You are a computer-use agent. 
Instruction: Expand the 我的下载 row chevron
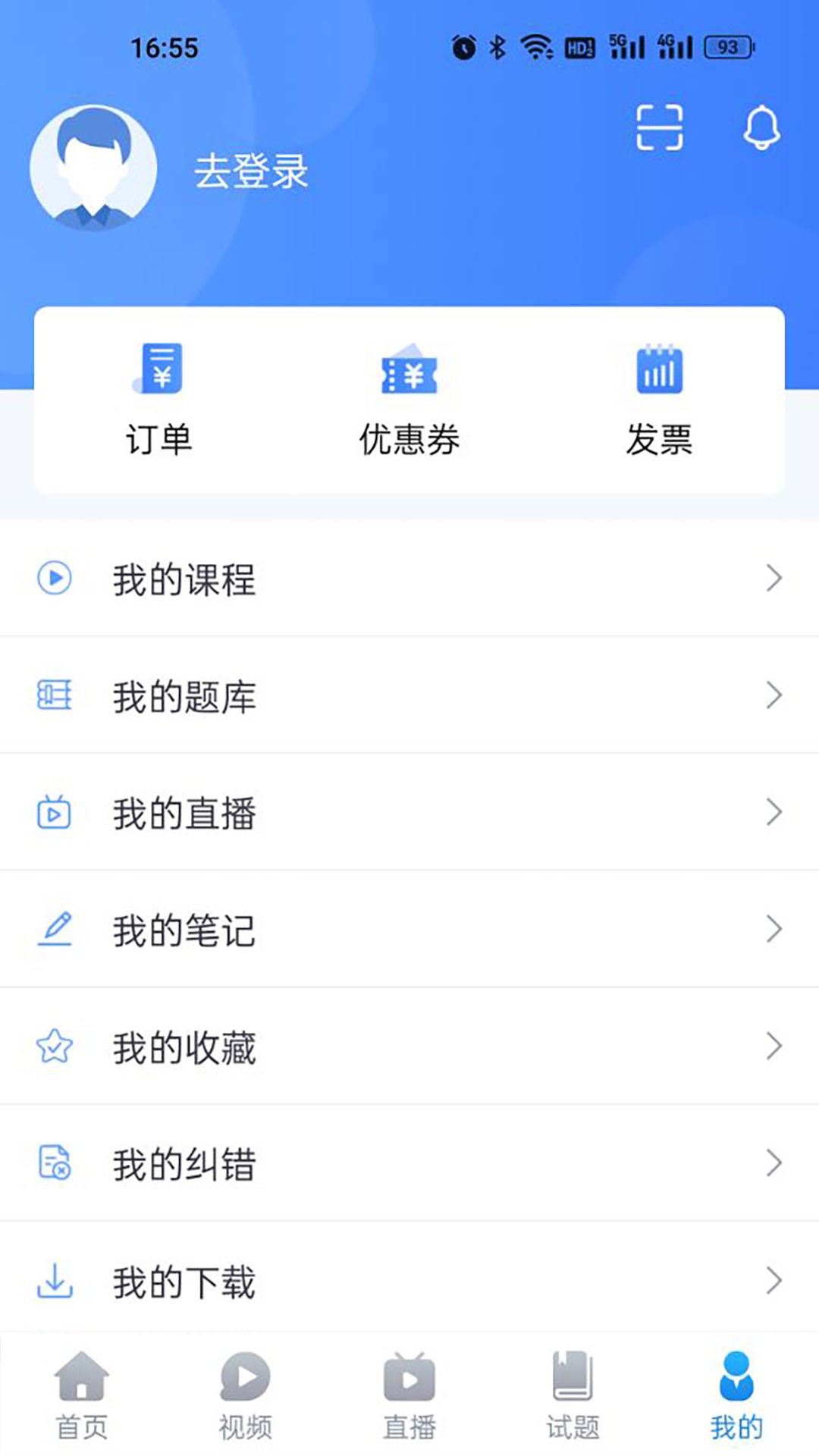774,1280
